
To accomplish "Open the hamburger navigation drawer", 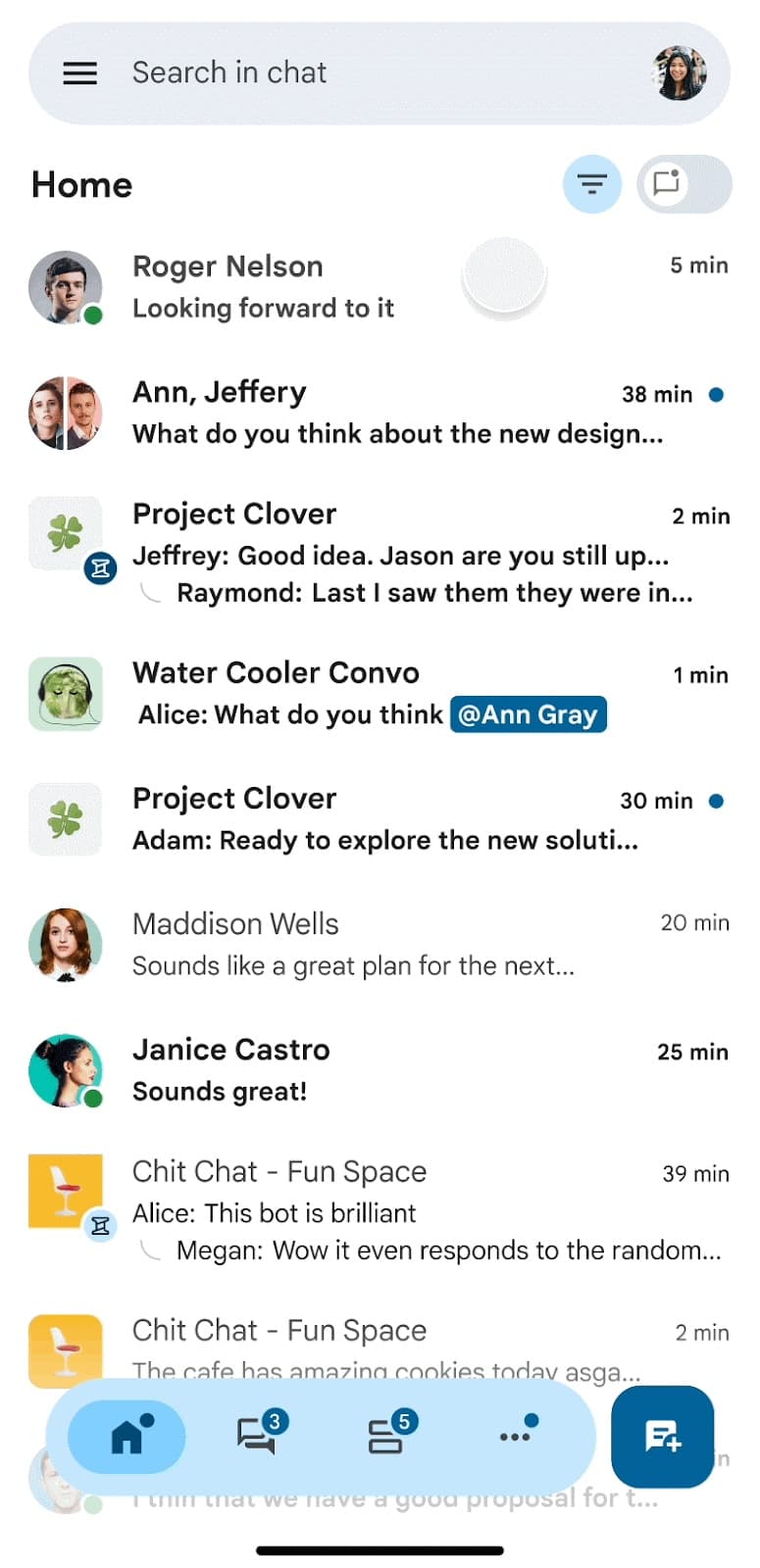I will coord(79,73).
